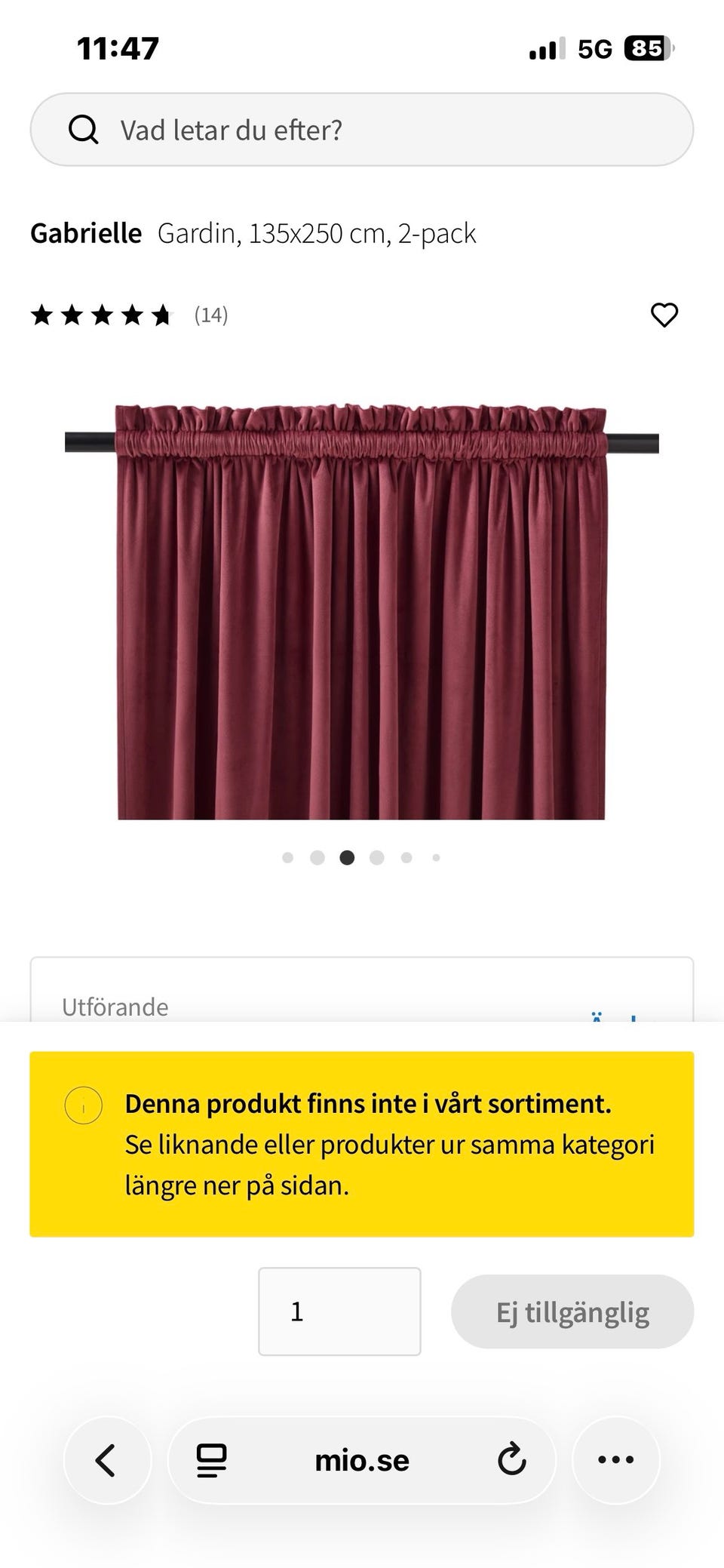The image size is (724, 1568).
Task: Select the first image carousel dot
Action: pos(288,857)
